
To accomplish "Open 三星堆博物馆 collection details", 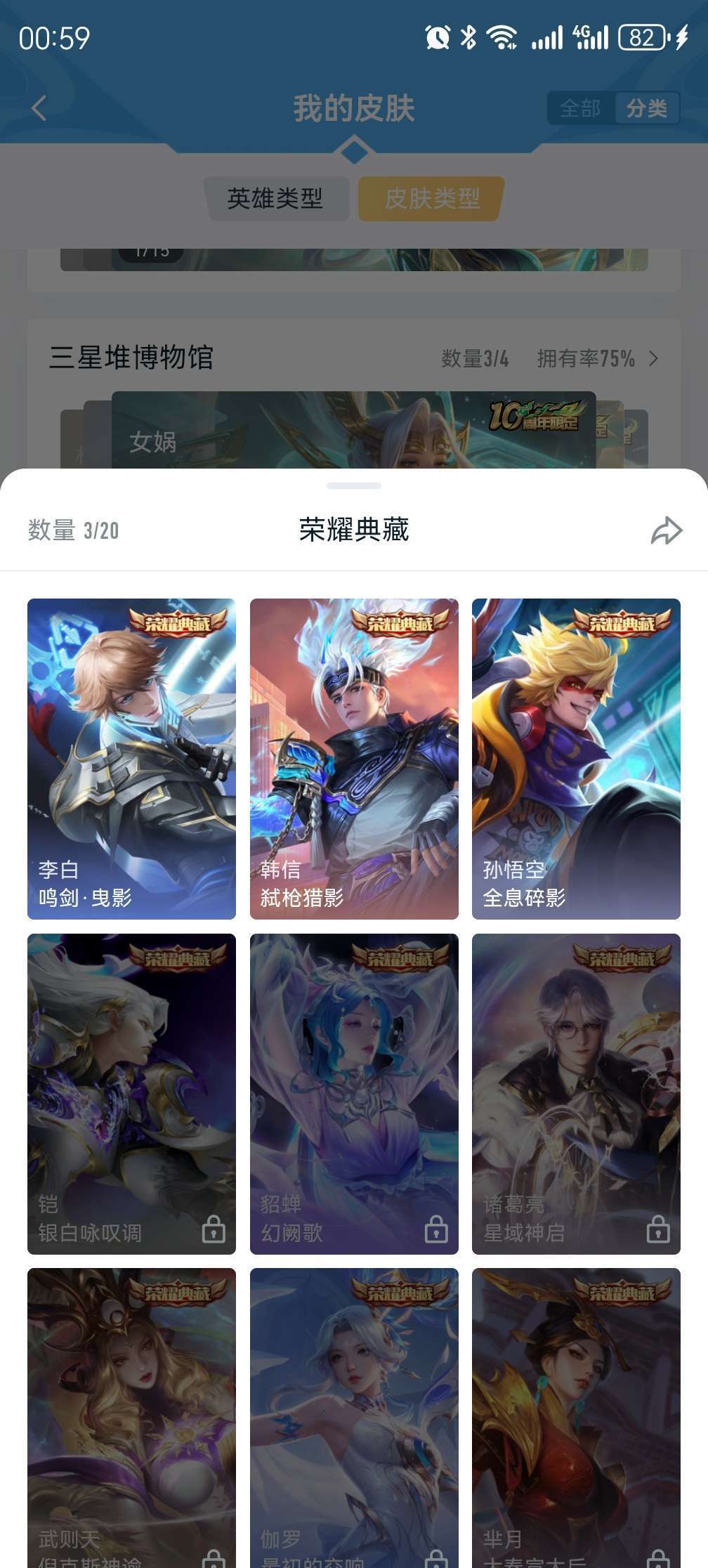I will [653, 359].
